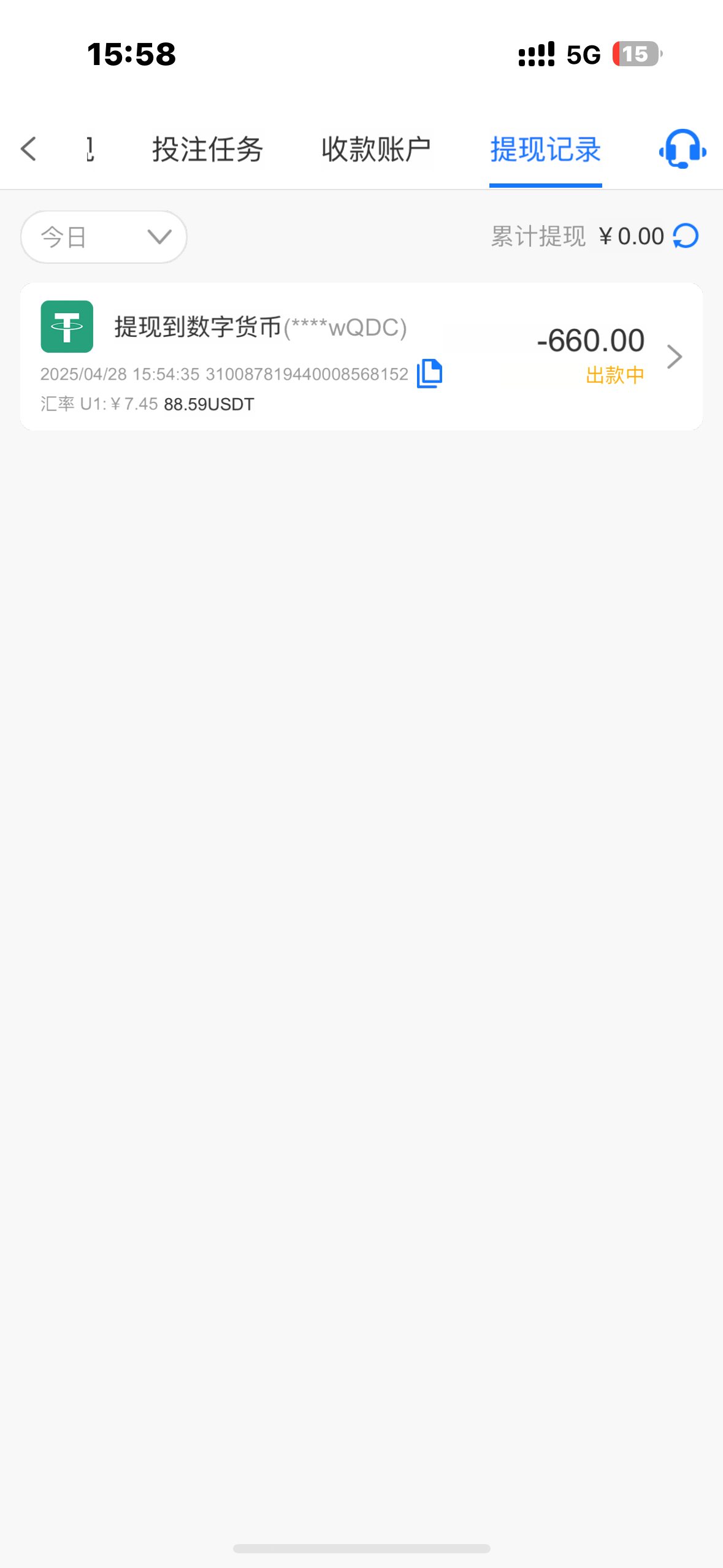The height and width of the screenshot is (1568, 723).
Task: Go back using the left arrow
Action: pyautogui.click(x=28, y=149)
